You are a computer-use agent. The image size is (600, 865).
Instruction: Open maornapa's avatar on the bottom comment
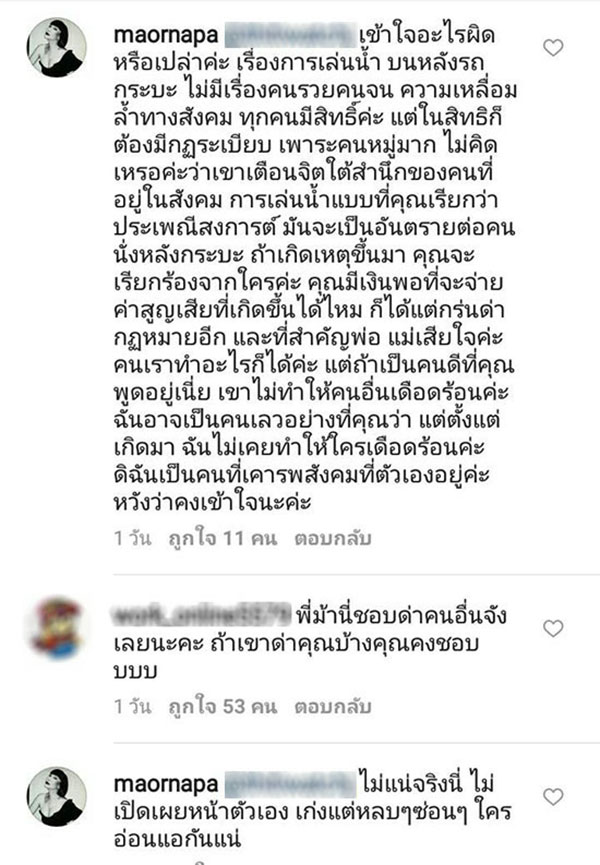click(x=55, y=797)
